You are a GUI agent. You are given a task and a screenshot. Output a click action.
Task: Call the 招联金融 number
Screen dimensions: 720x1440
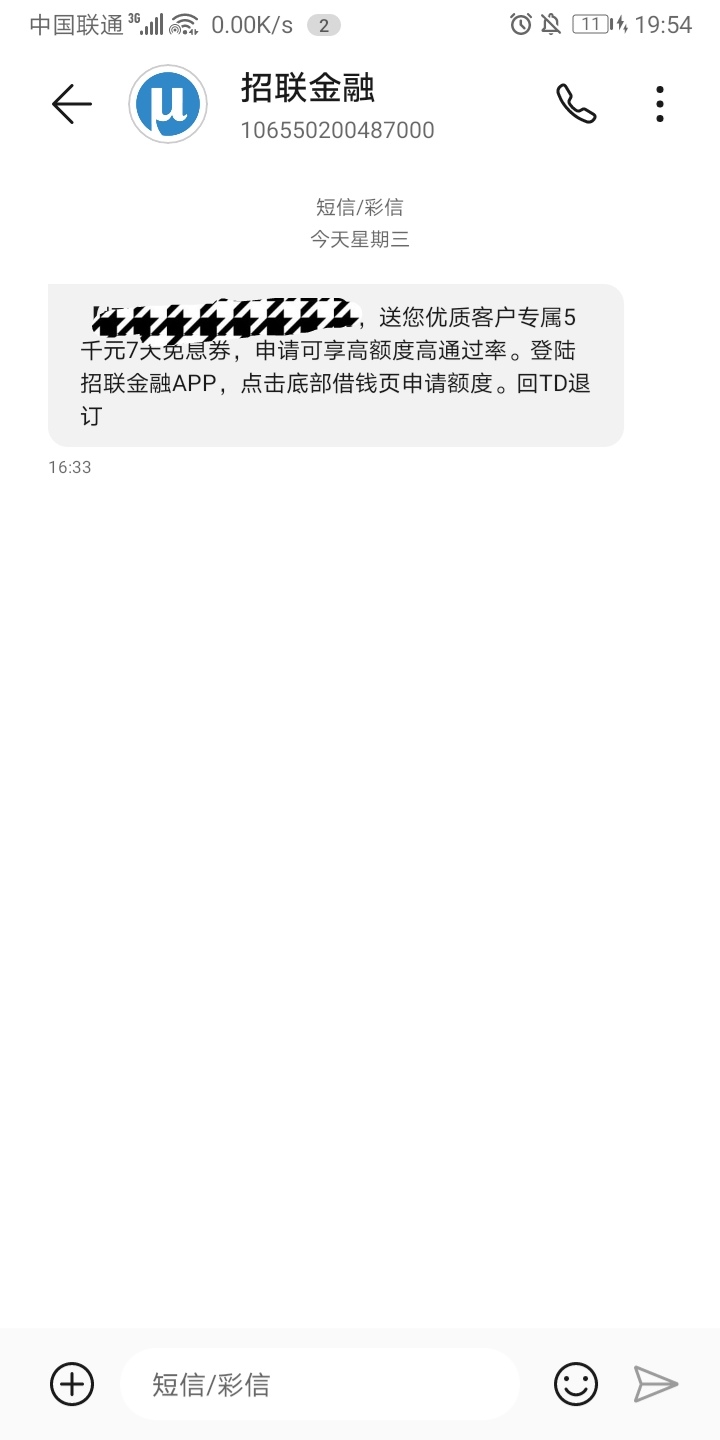(576, 104)
